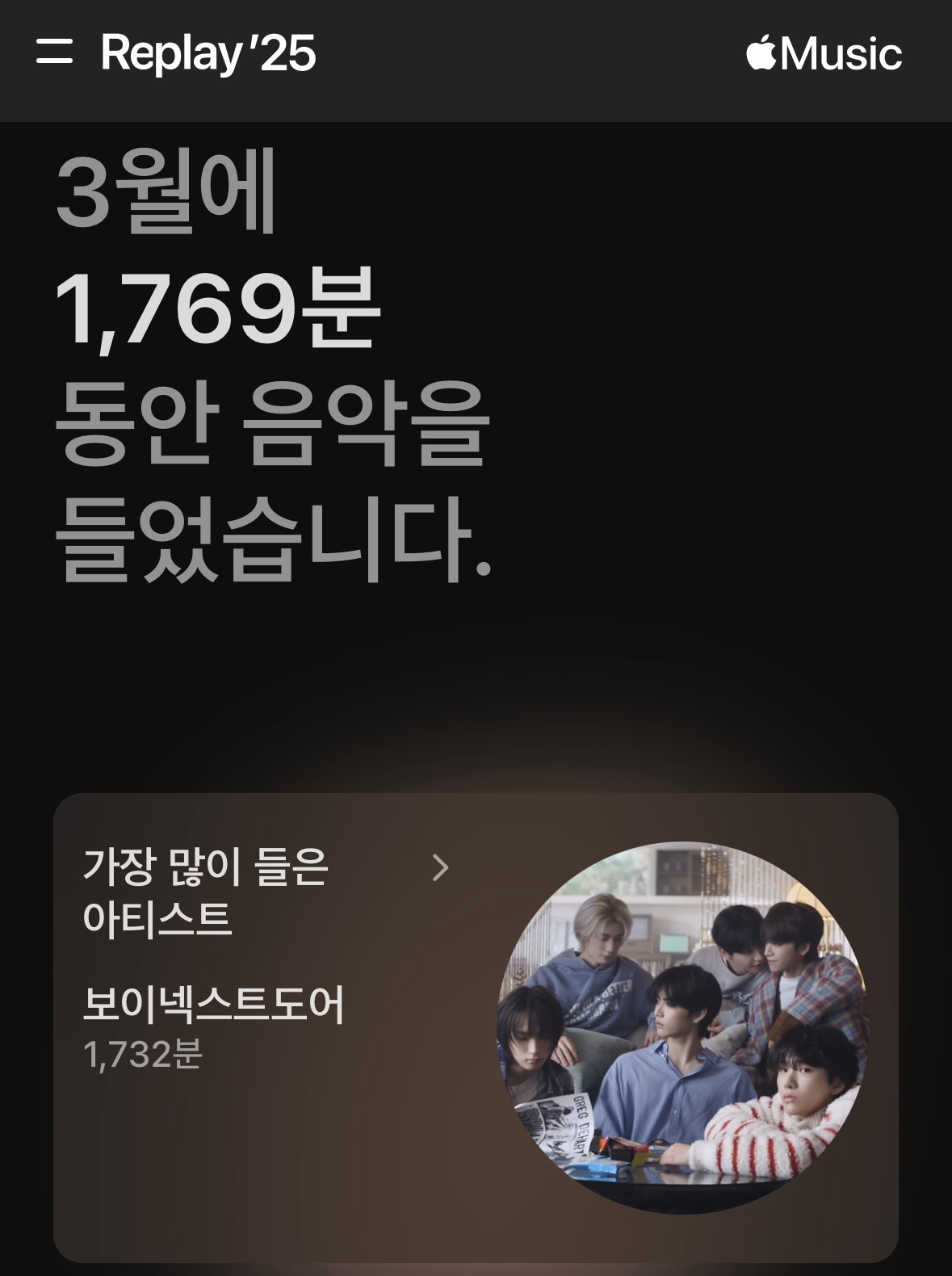Open the Replay menu button
This screenshot has width=952, height=1276.
pyautogui.click(x=54, y=52)
